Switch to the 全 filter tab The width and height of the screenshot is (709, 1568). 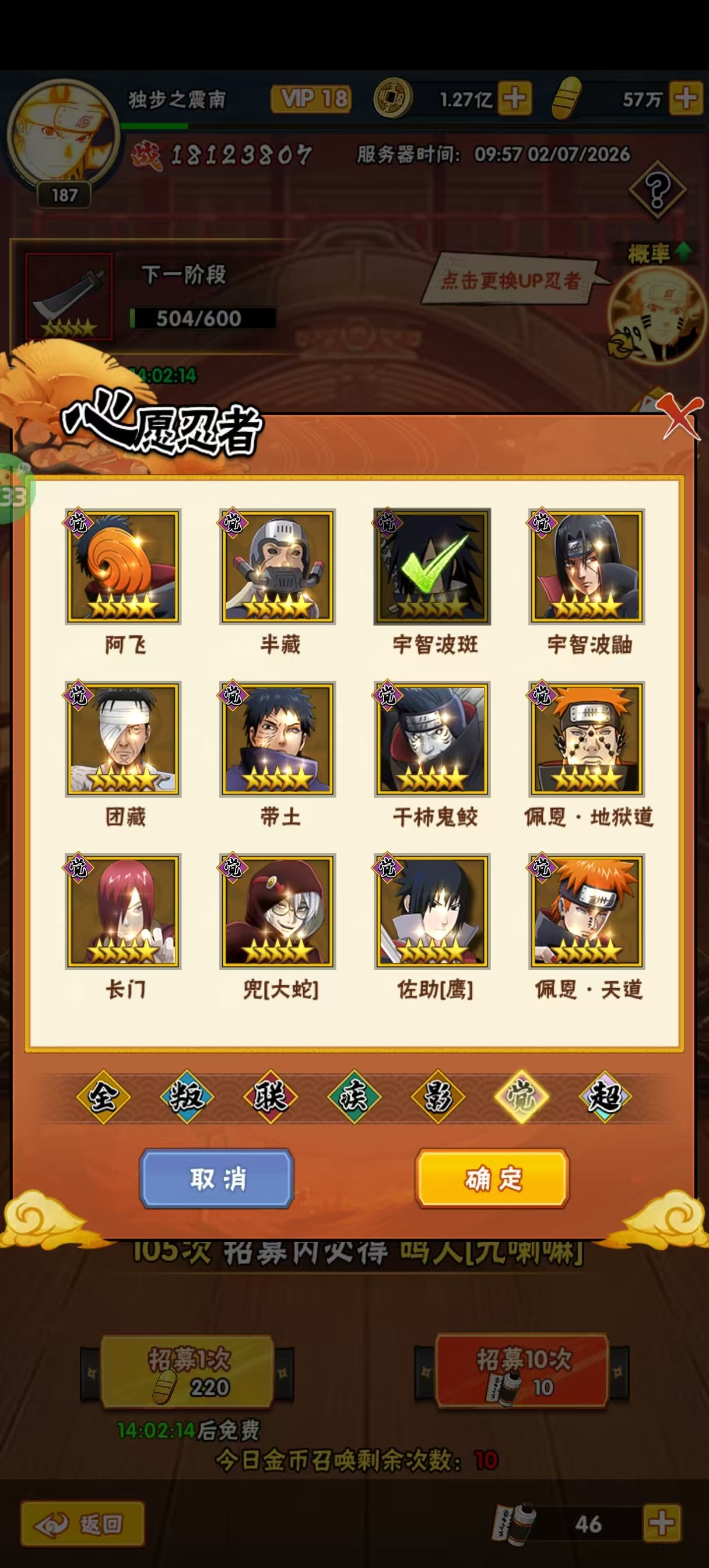(x=103, y=1097)
